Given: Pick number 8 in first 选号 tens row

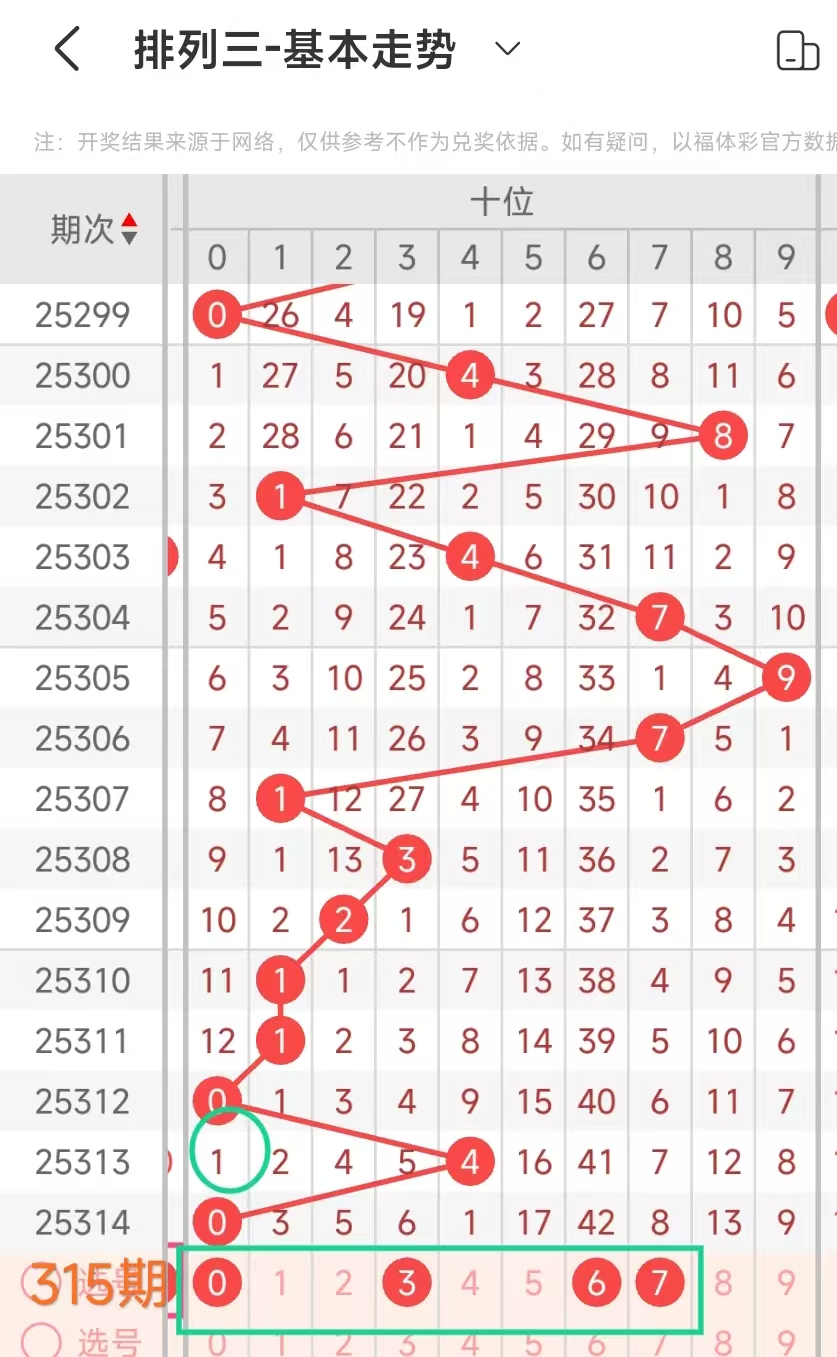Looking at the screenshot, I should (x=723, y=1282).
